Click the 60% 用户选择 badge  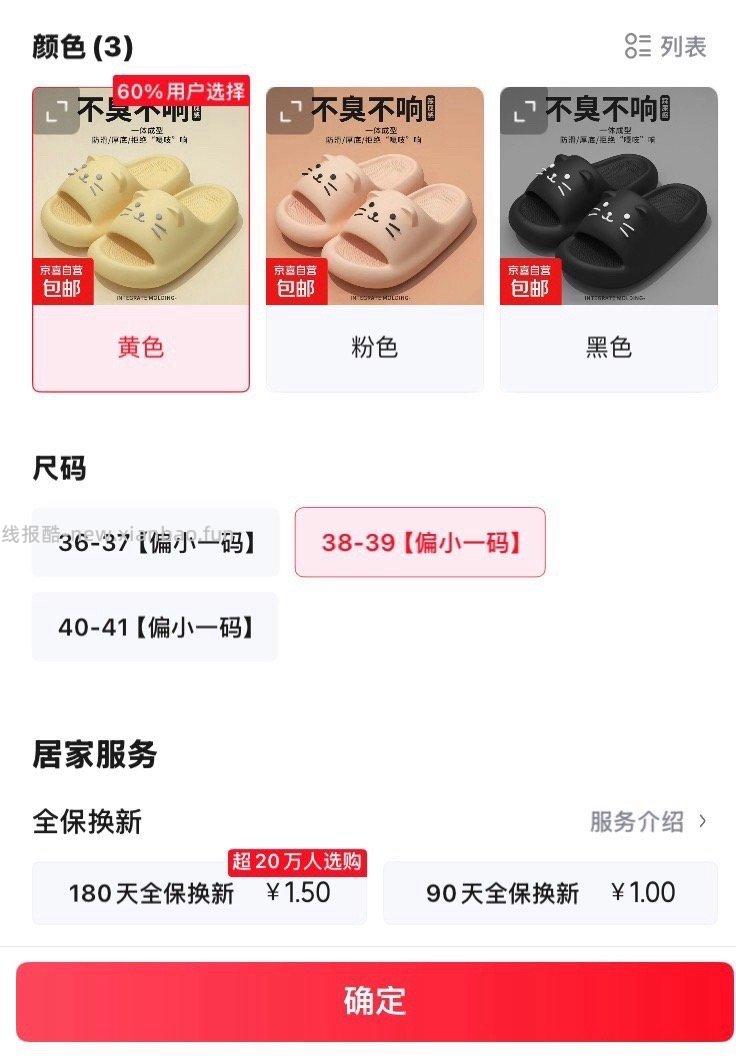(183, 88)
